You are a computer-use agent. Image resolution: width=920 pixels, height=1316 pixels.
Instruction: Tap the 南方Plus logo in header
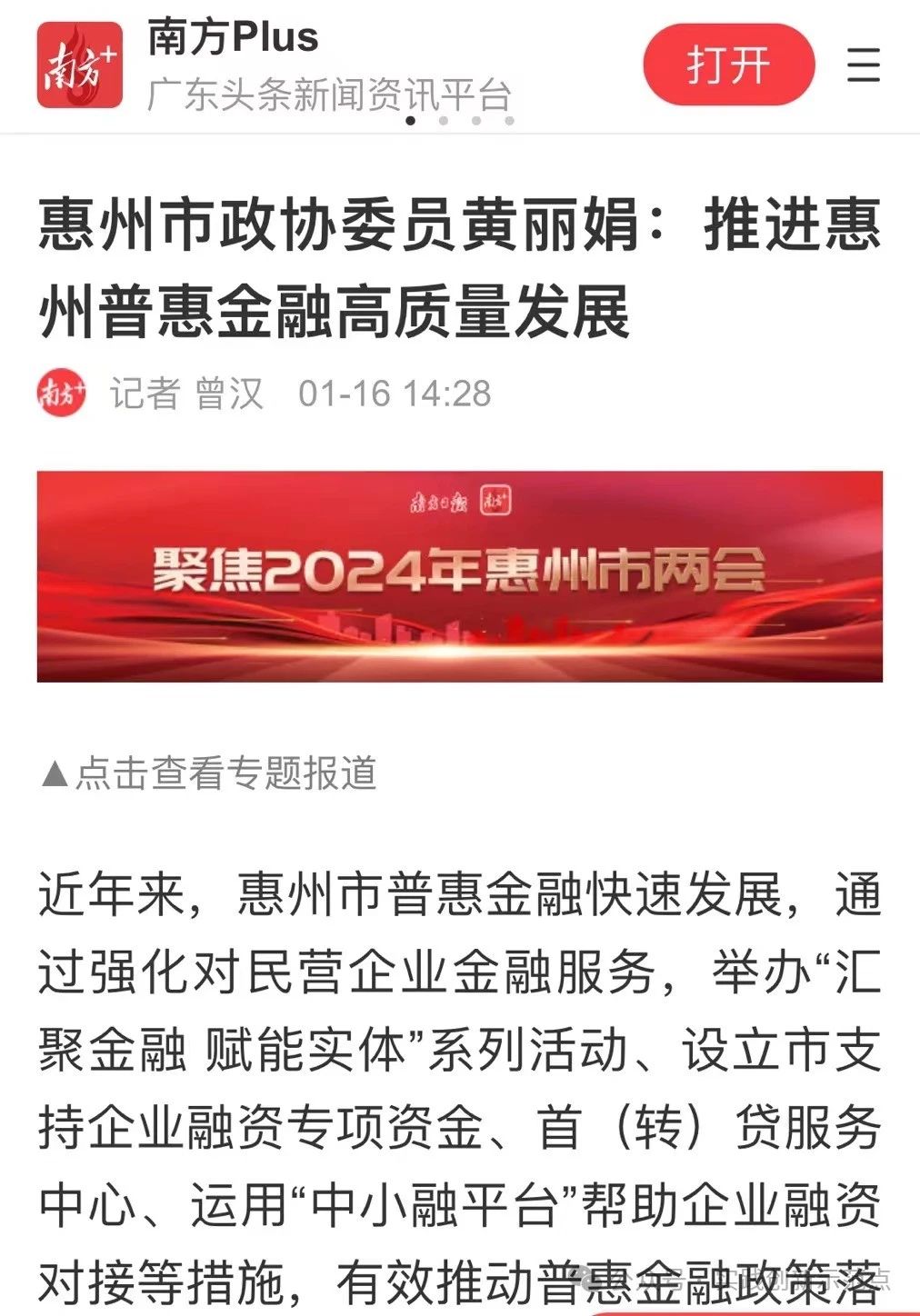(80, 65)
